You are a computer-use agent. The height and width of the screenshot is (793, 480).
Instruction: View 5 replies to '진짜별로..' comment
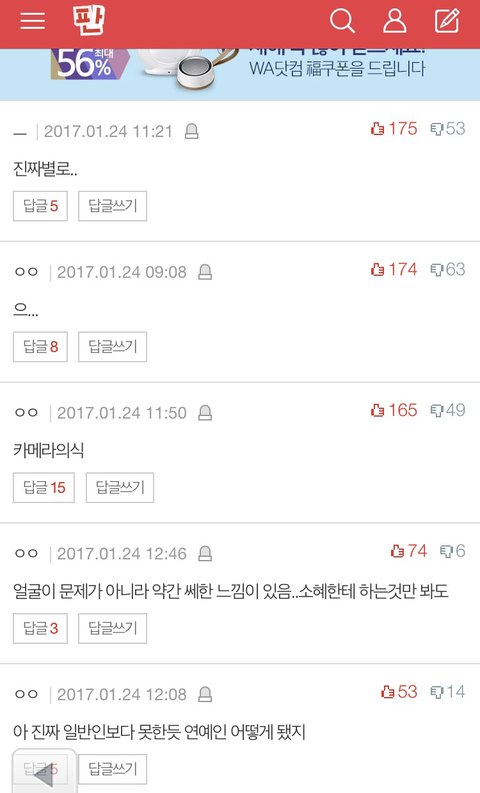coord(40,206)
